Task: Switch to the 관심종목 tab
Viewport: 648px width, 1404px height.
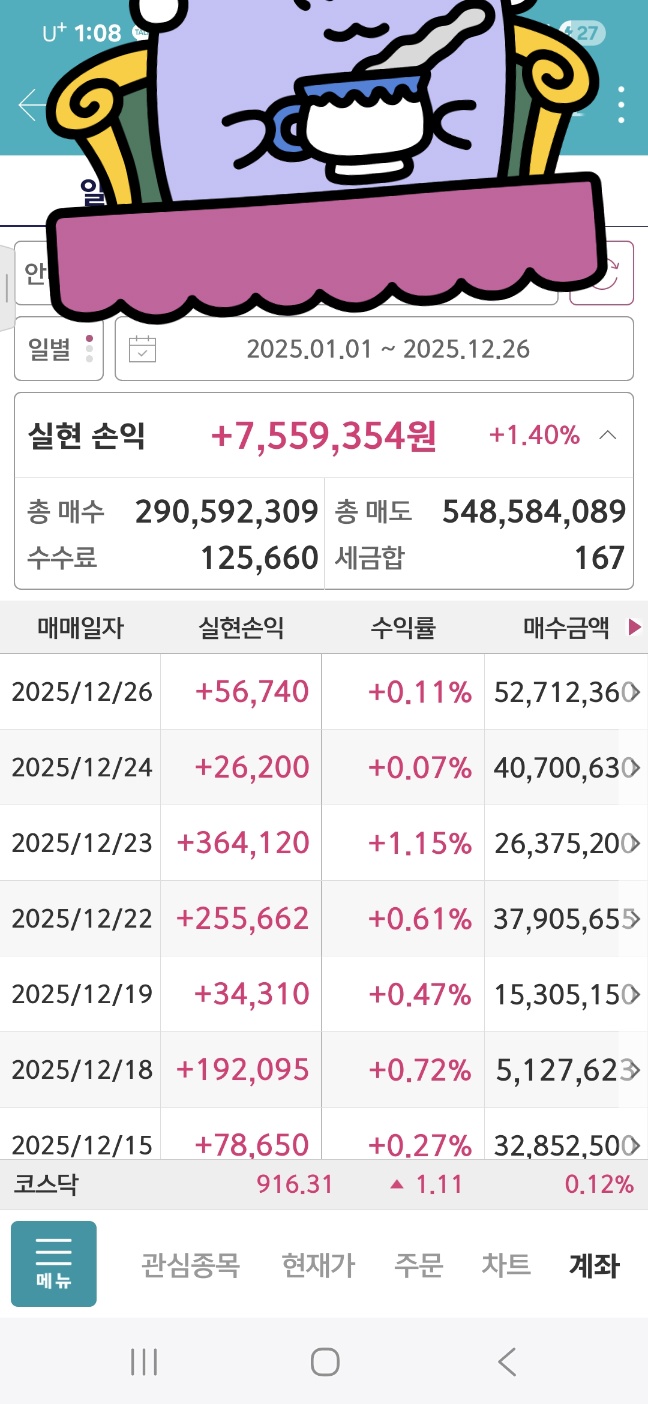Action: [x=190, y=1266]
